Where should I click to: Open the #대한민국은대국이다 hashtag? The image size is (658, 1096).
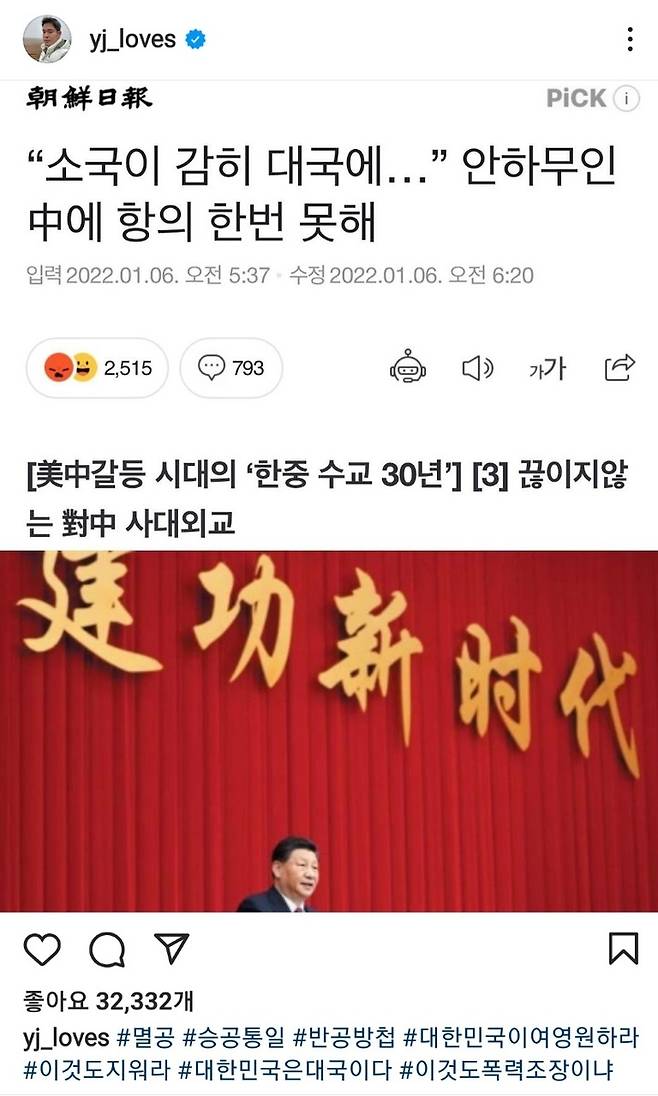[x=284, y=1071]
